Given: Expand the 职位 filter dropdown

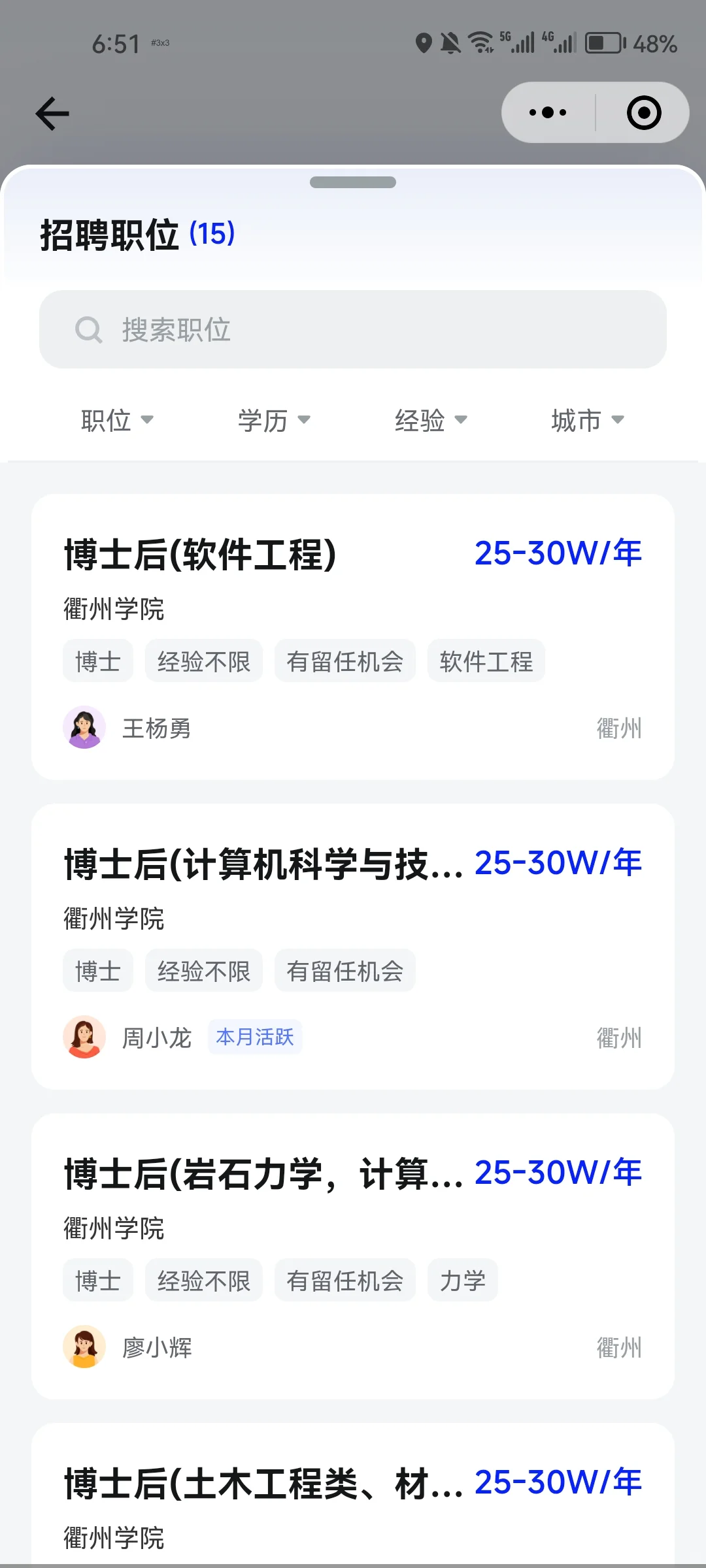Looking at the screenshot, I should coord(116,420).
